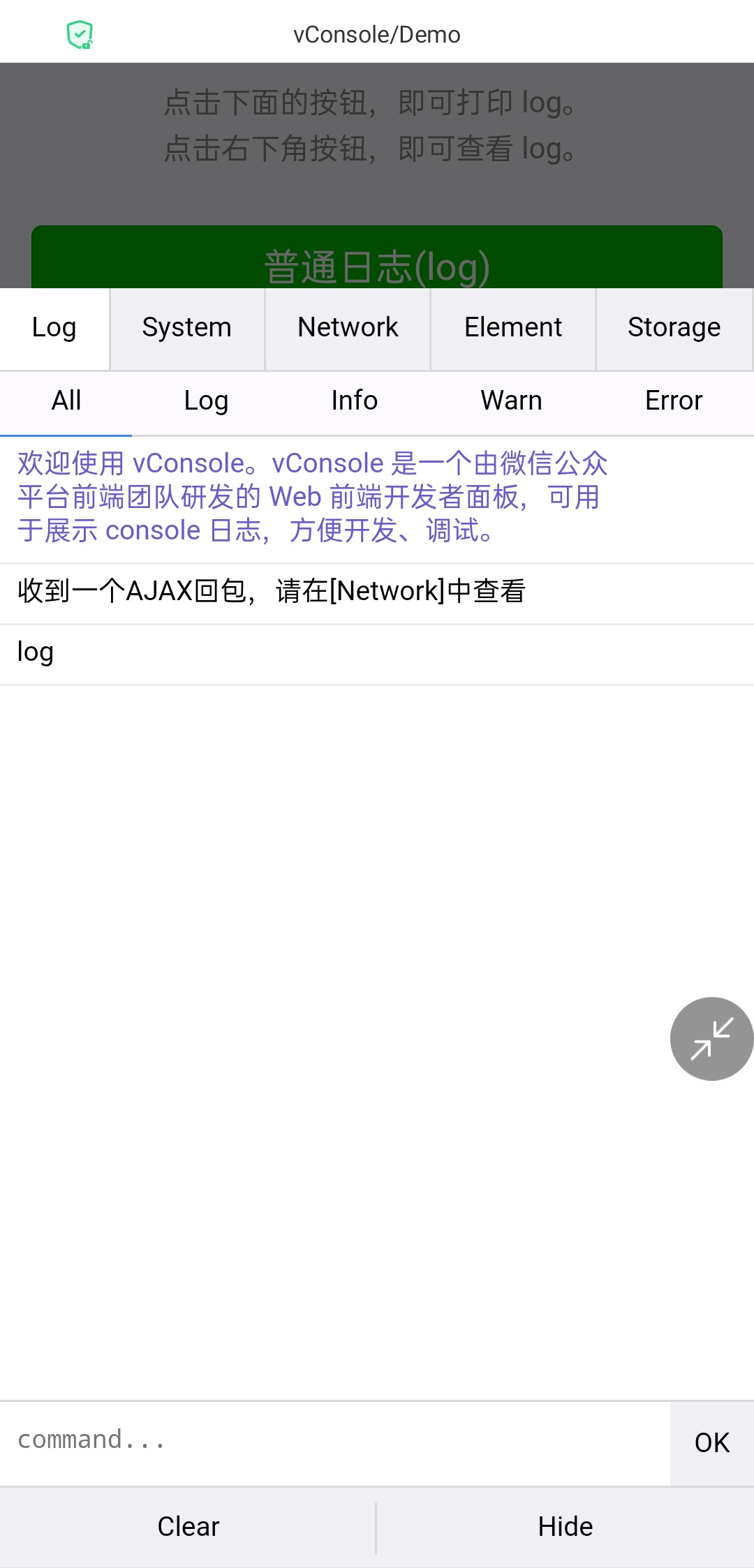Screen dimensions: 754x1568
Task: Switch to the Network tab
Action: tap(348, 328)
